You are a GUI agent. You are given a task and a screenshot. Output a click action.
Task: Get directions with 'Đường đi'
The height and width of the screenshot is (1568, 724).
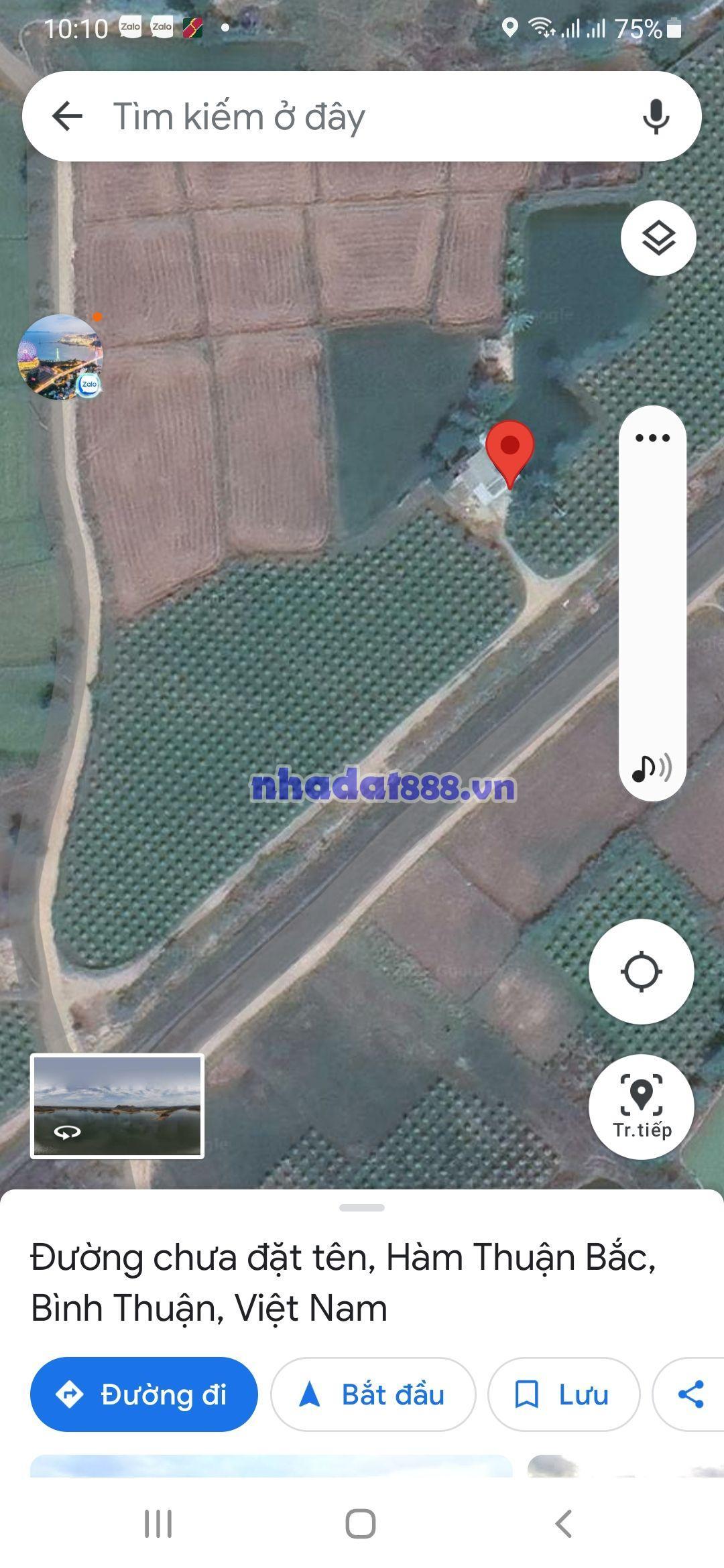(x=144, y=1394)
